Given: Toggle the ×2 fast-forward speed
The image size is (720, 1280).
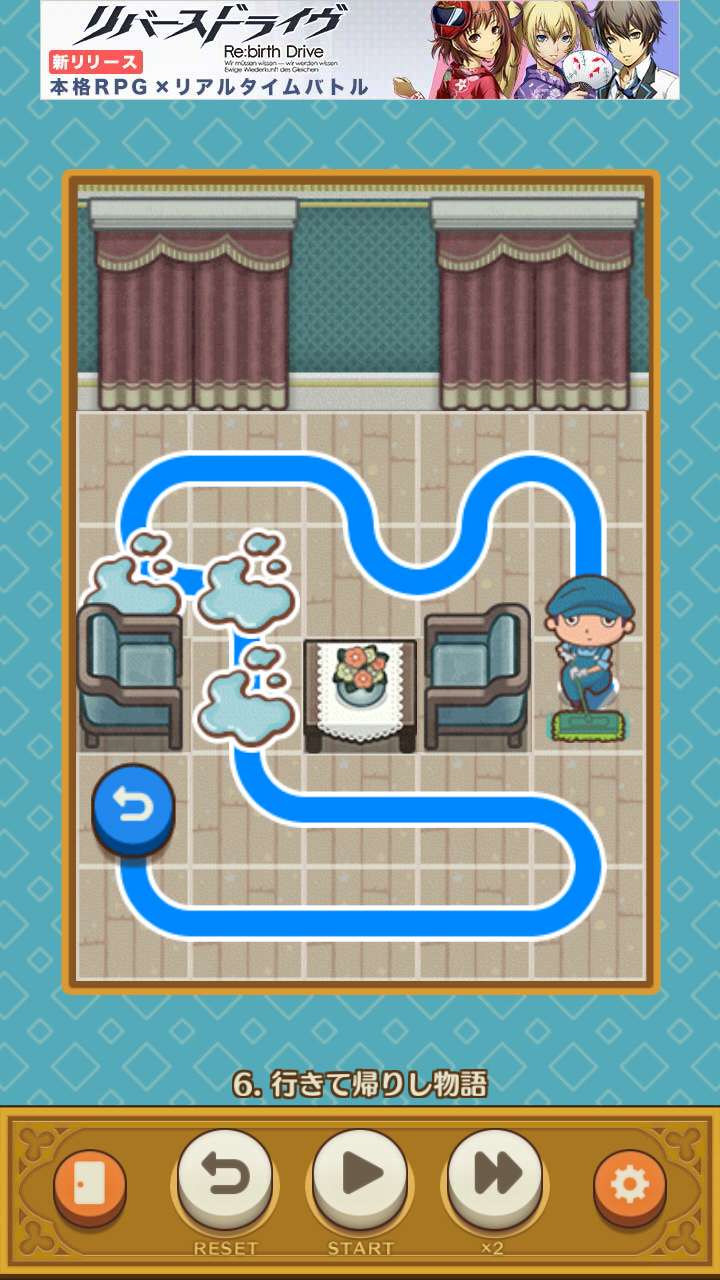Looking at the screenshot, I should pyautogui.click(x=495, y=1180).
